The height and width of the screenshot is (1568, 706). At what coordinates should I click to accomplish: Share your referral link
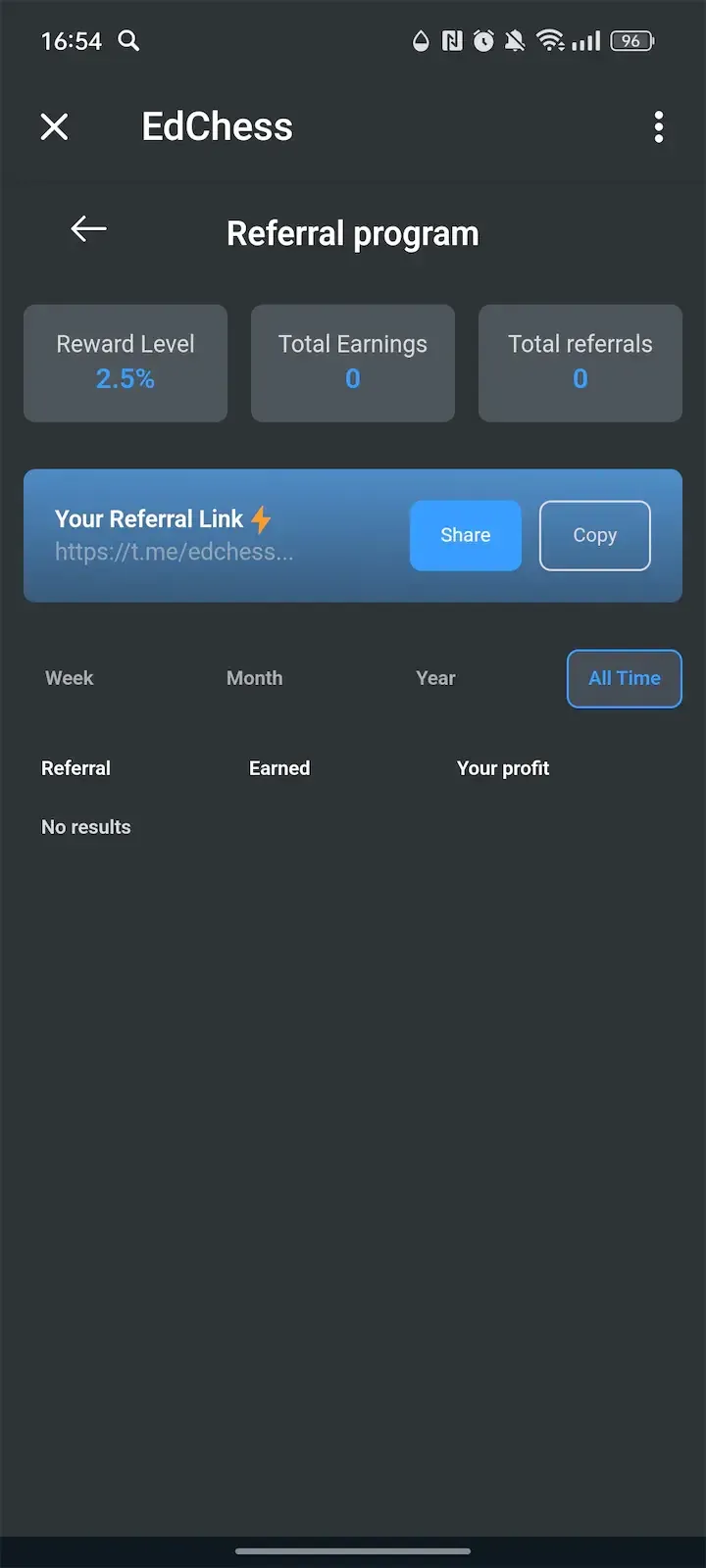click(x=465, y=535)
